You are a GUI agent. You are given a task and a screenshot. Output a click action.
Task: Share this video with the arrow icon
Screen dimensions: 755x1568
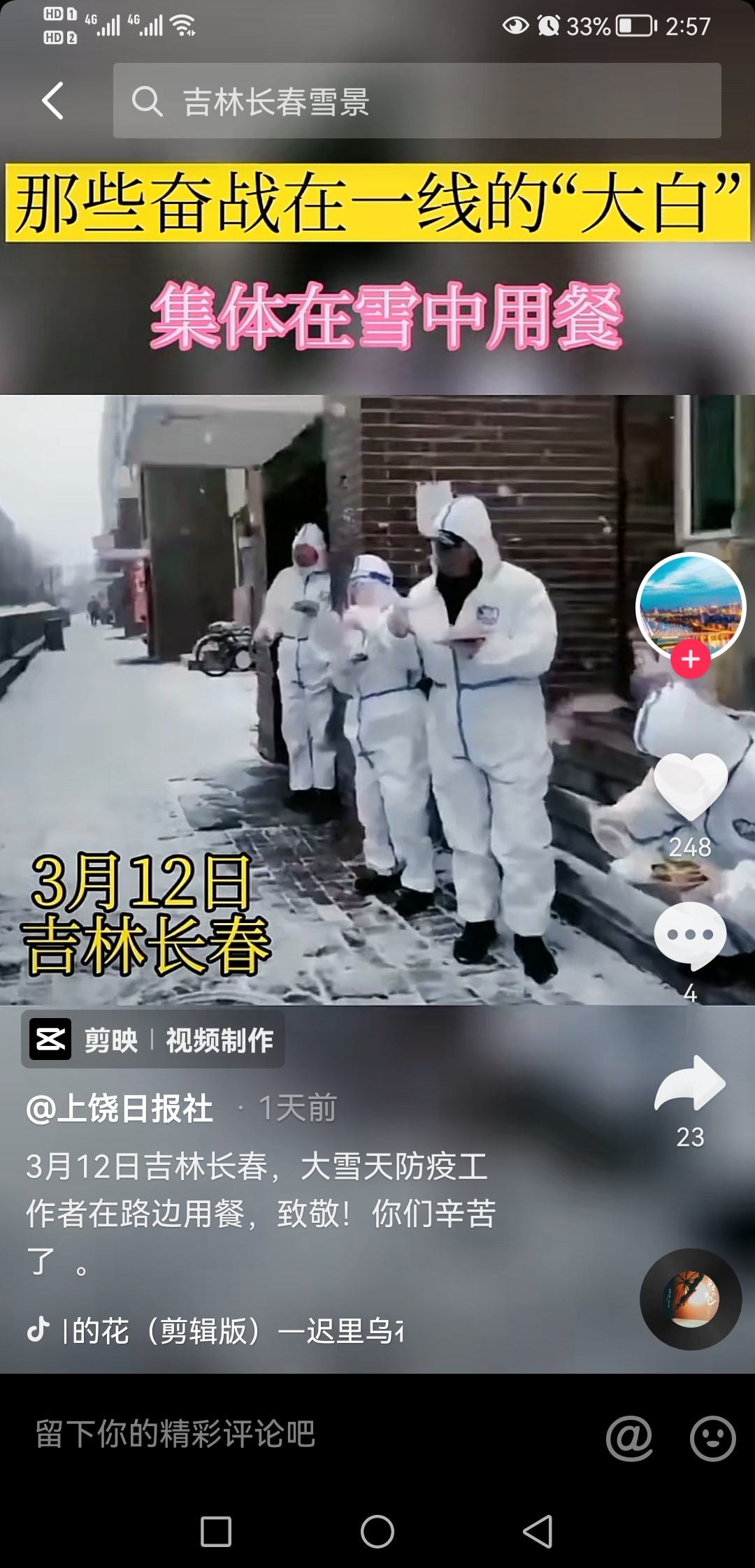690,1084
